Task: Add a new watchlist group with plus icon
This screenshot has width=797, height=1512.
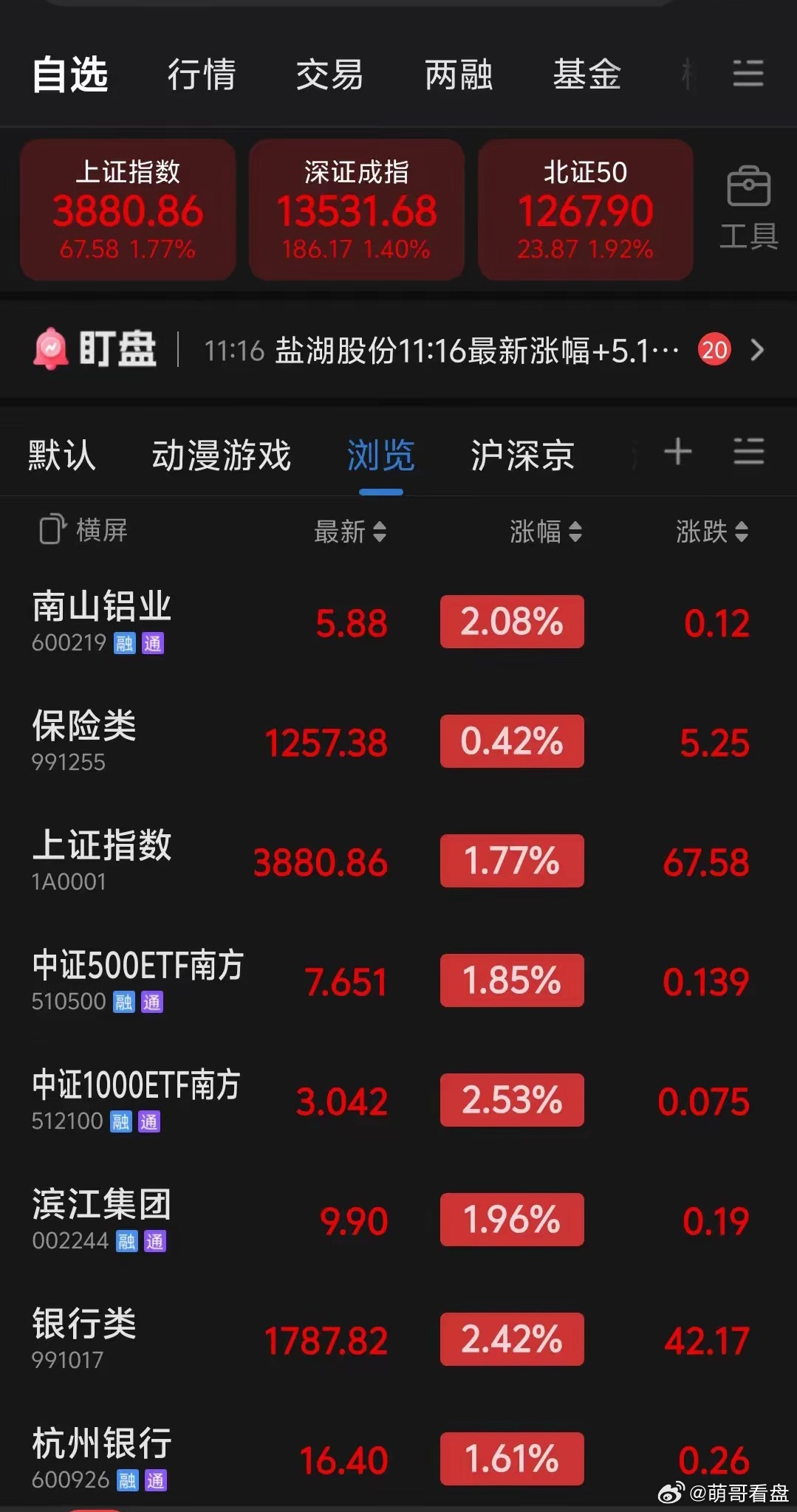Action: pyautogui.click(x=677, y=453)
